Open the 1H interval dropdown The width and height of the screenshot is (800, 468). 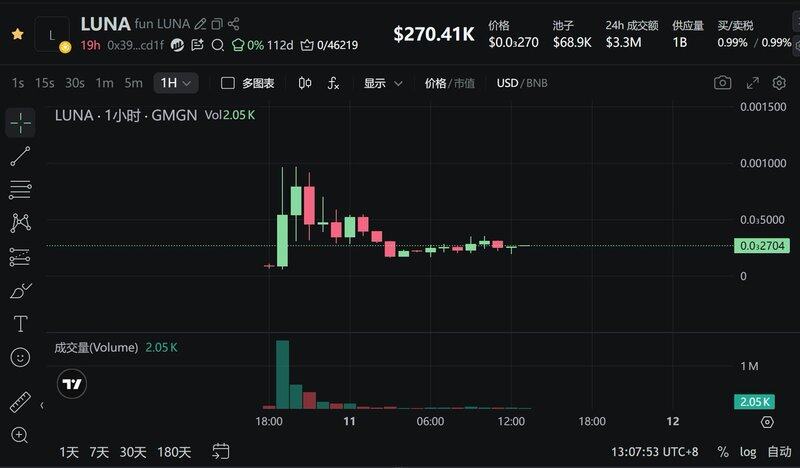pos(175,83)
